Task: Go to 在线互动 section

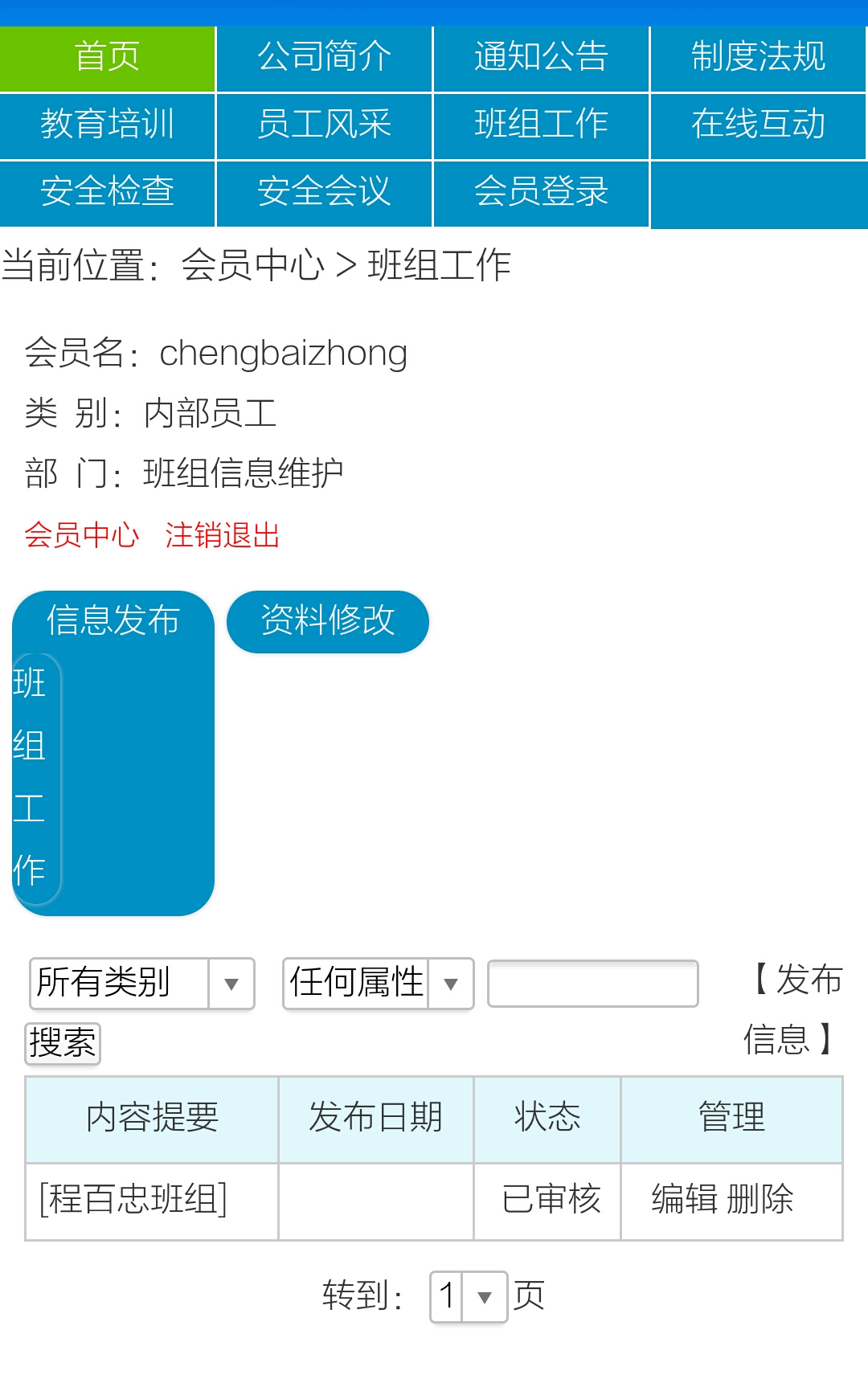Action: pyautogui.click(x=758, y=125)
